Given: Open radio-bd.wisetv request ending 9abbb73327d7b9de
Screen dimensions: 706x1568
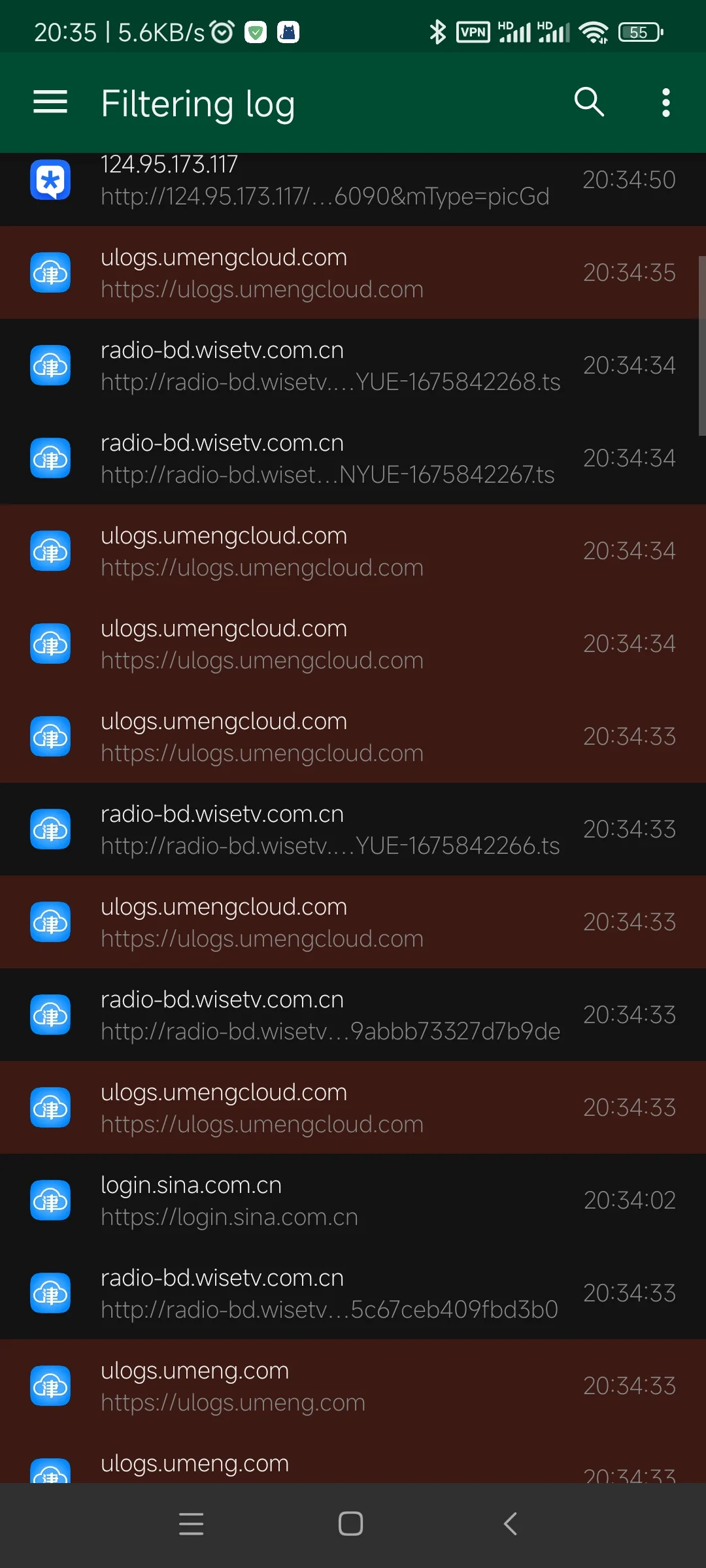Looking at the screenshot, I should [x=353, y=1015].
